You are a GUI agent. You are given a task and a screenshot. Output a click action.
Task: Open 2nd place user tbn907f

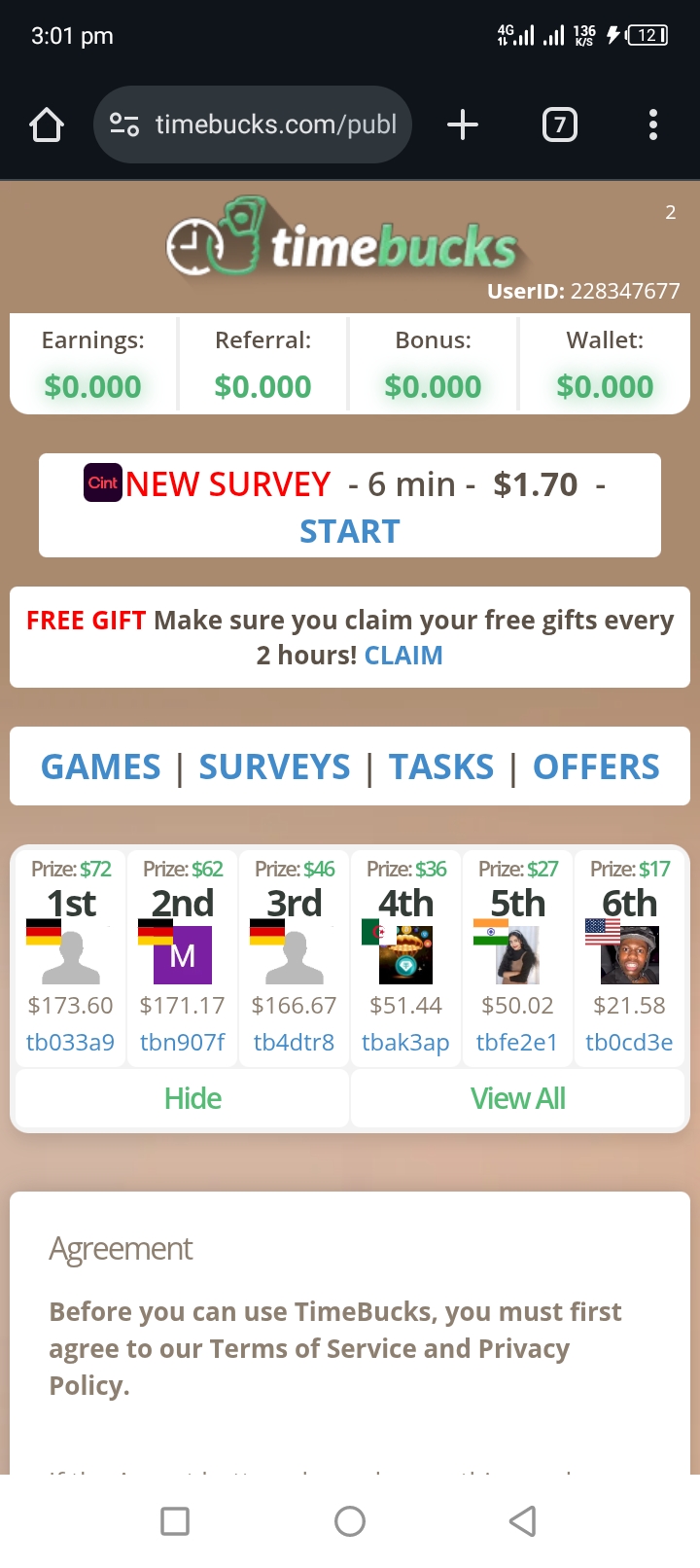click(182, 1042)
